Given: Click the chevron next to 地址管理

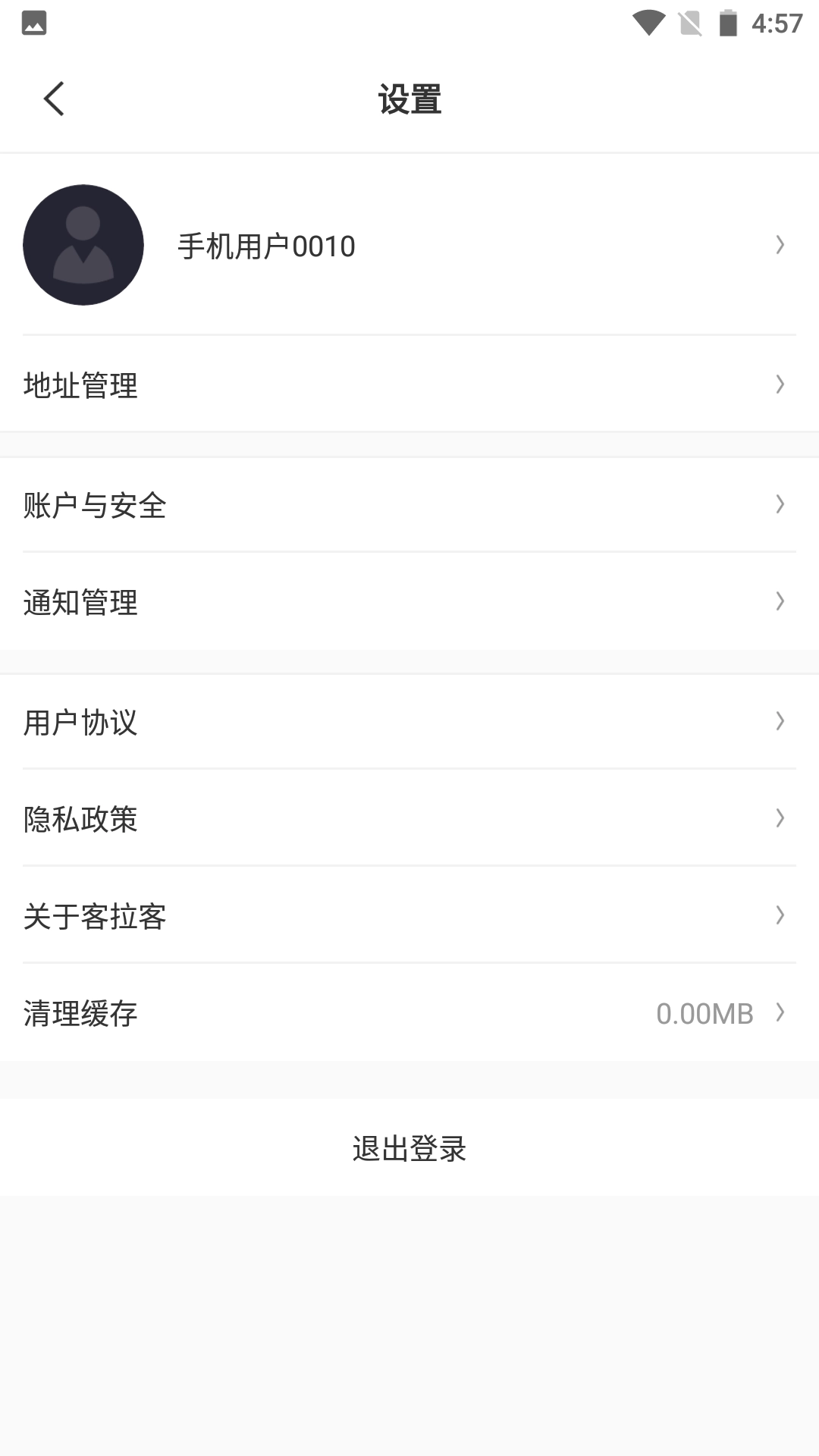Looking at the screenshot, I should (x=780, y=386).
